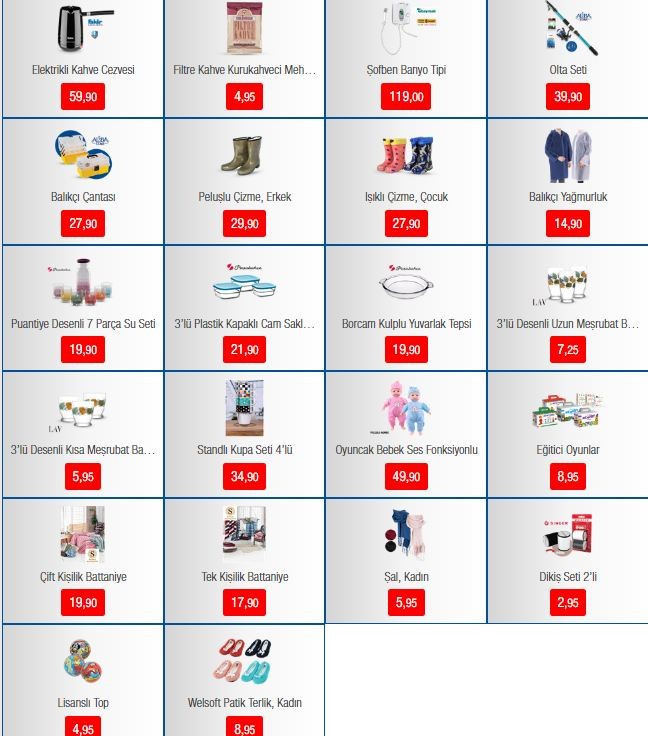
Task: View Peluşlu Çizme, Erkek details
Action: (x=245, y=197)
